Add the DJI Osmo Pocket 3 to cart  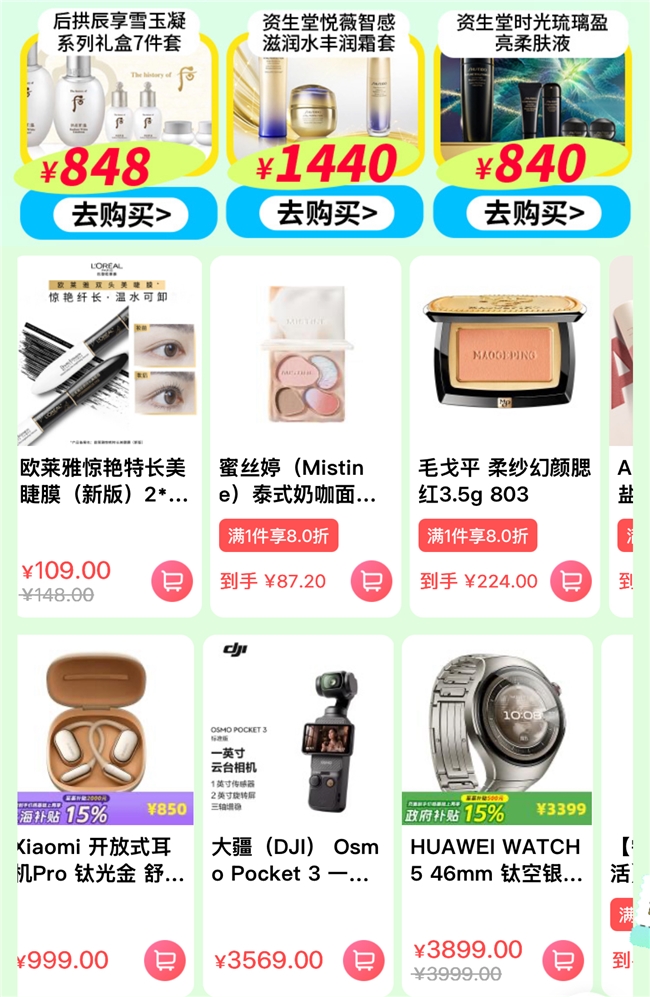coord(364,961)
